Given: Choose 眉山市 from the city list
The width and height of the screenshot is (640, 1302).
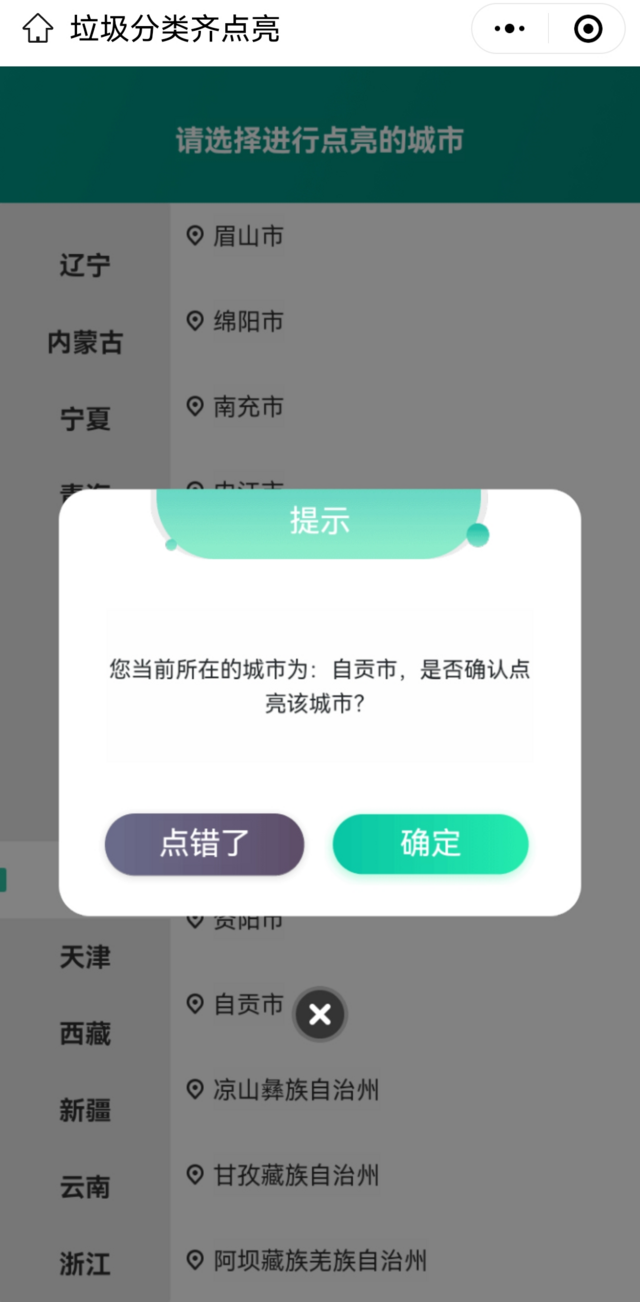Looking at the screenshot, I should point(248,236).
